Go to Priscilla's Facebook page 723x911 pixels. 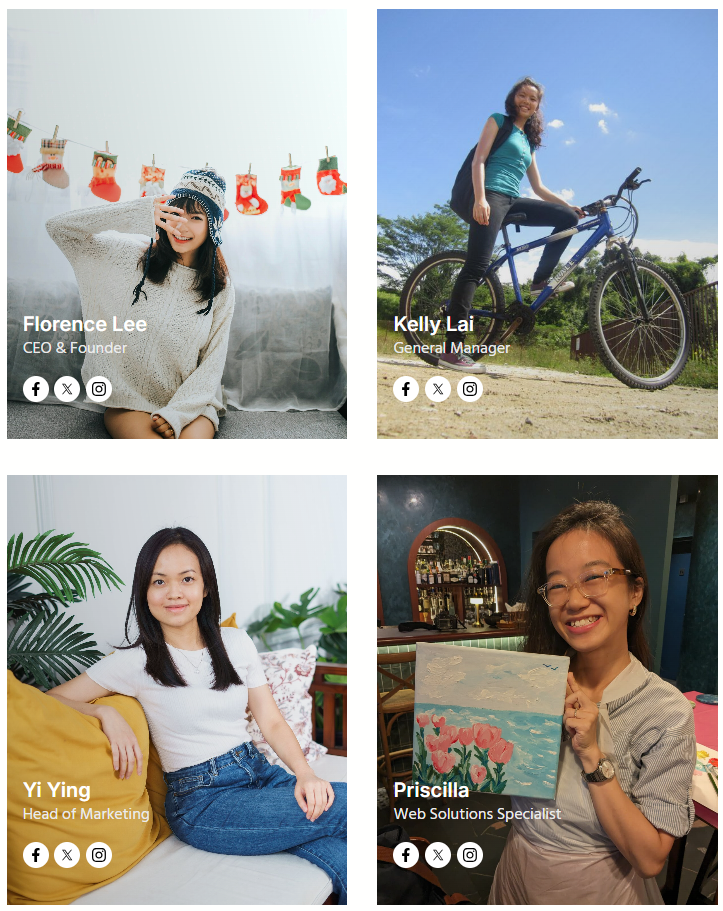pos(406,855)
